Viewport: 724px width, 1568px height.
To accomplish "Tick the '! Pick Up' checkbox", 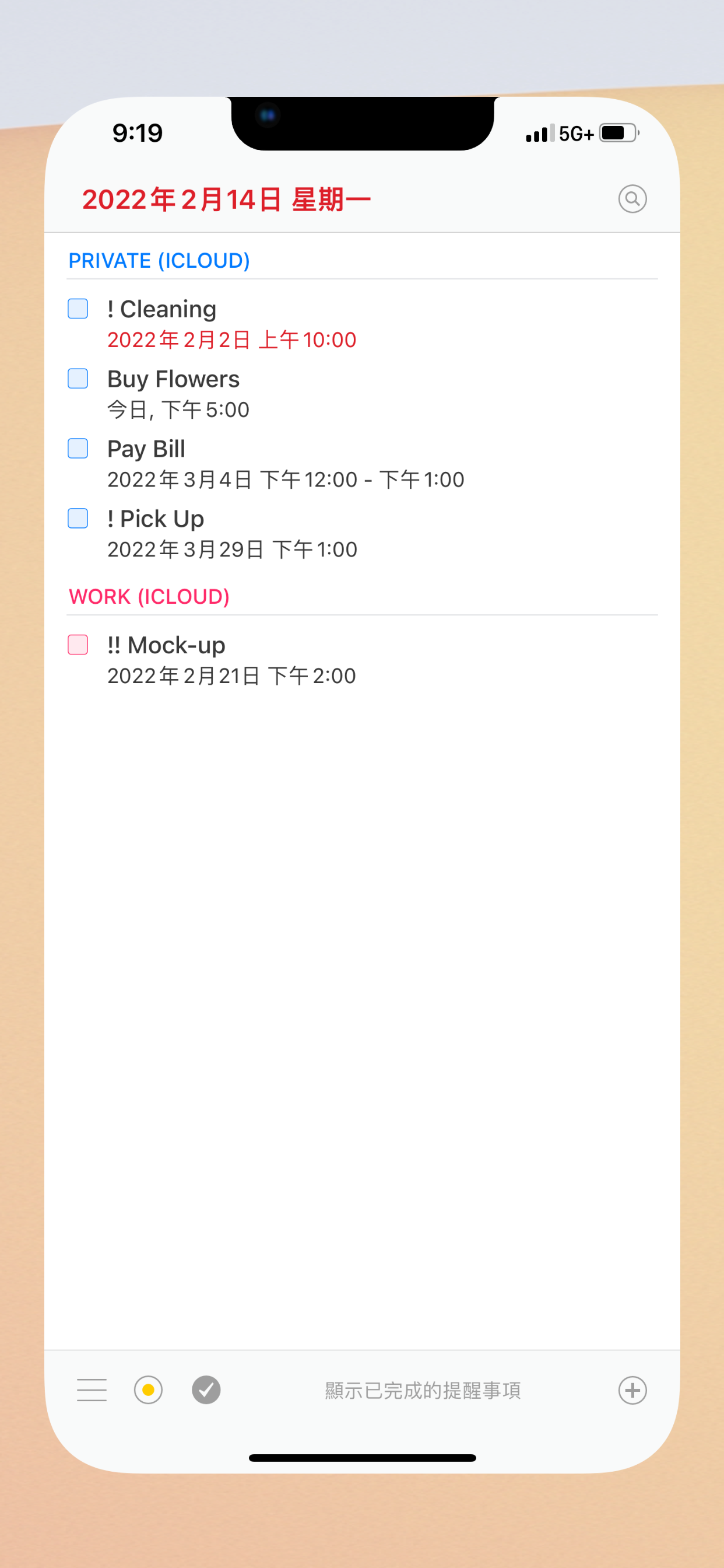I will 78,519.
